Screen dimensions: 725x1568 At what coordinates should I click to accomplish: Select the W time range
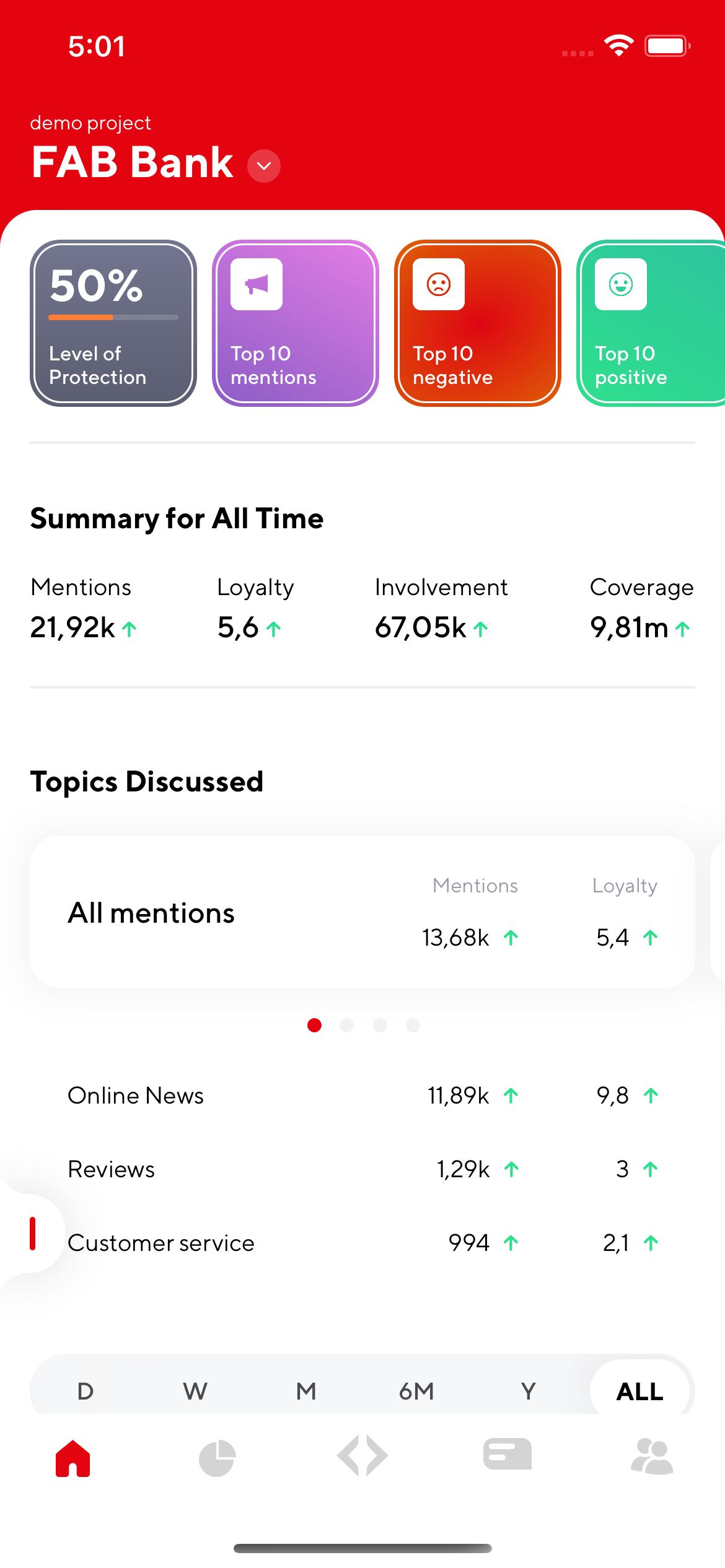click(x=195, y=1391)
